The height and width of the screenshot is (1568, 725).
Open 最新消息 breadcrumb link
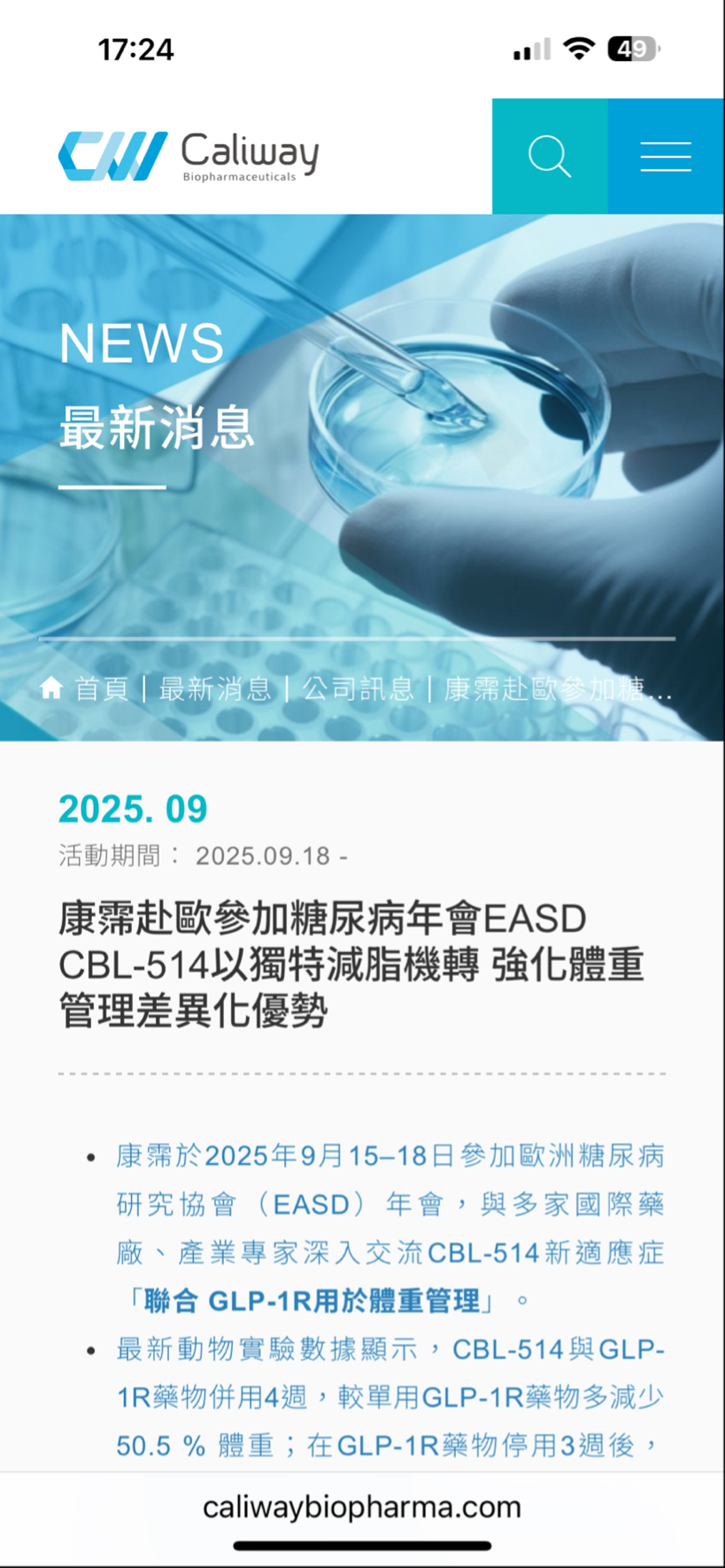pyautogui.click(x=214, y=688)
